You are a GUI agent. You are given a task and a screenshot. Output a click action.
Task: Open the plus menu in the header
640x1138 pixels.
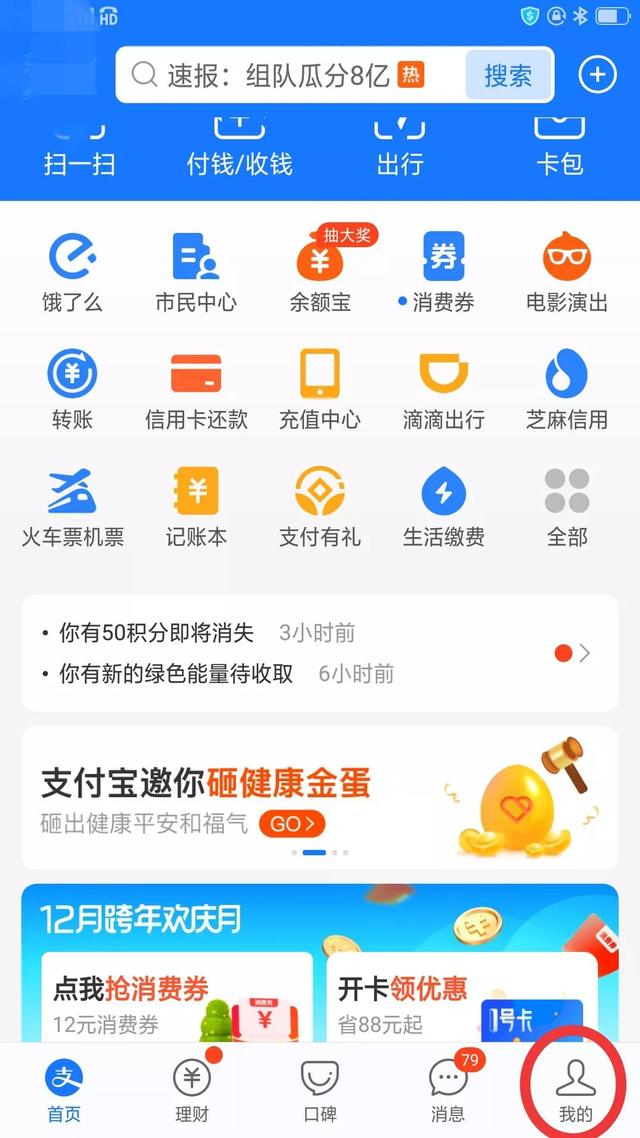(596, 75)
